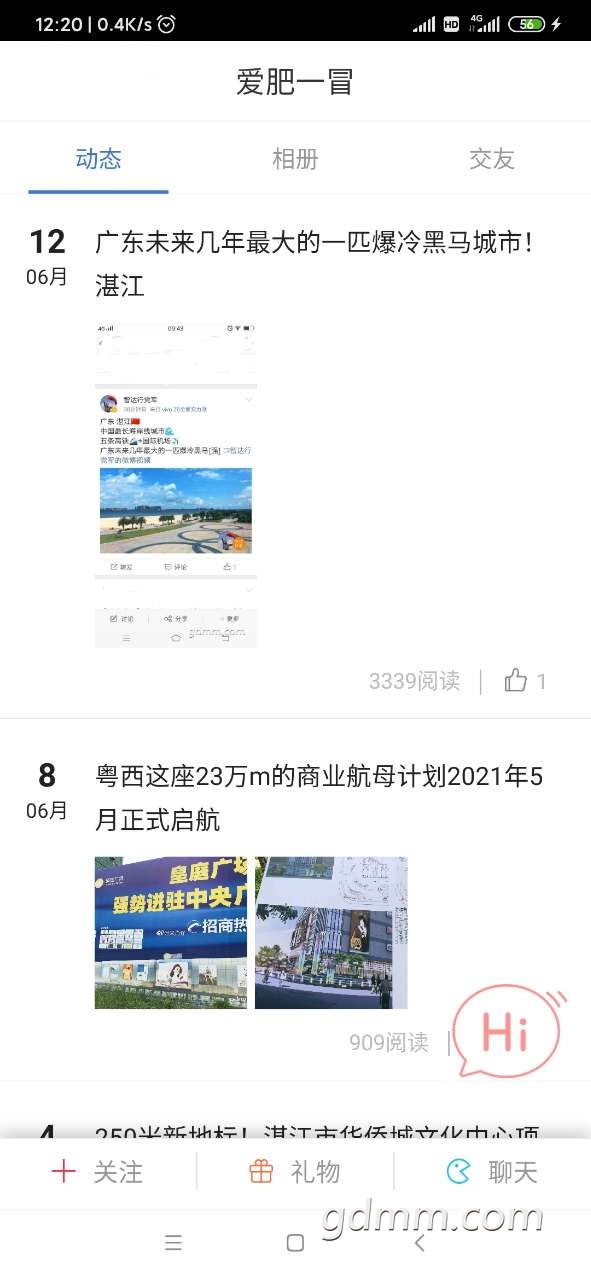Select the 动态 tab
The height and width of the screenshot is (1280, 591).
pyautogui.click(x=98, y=159)
